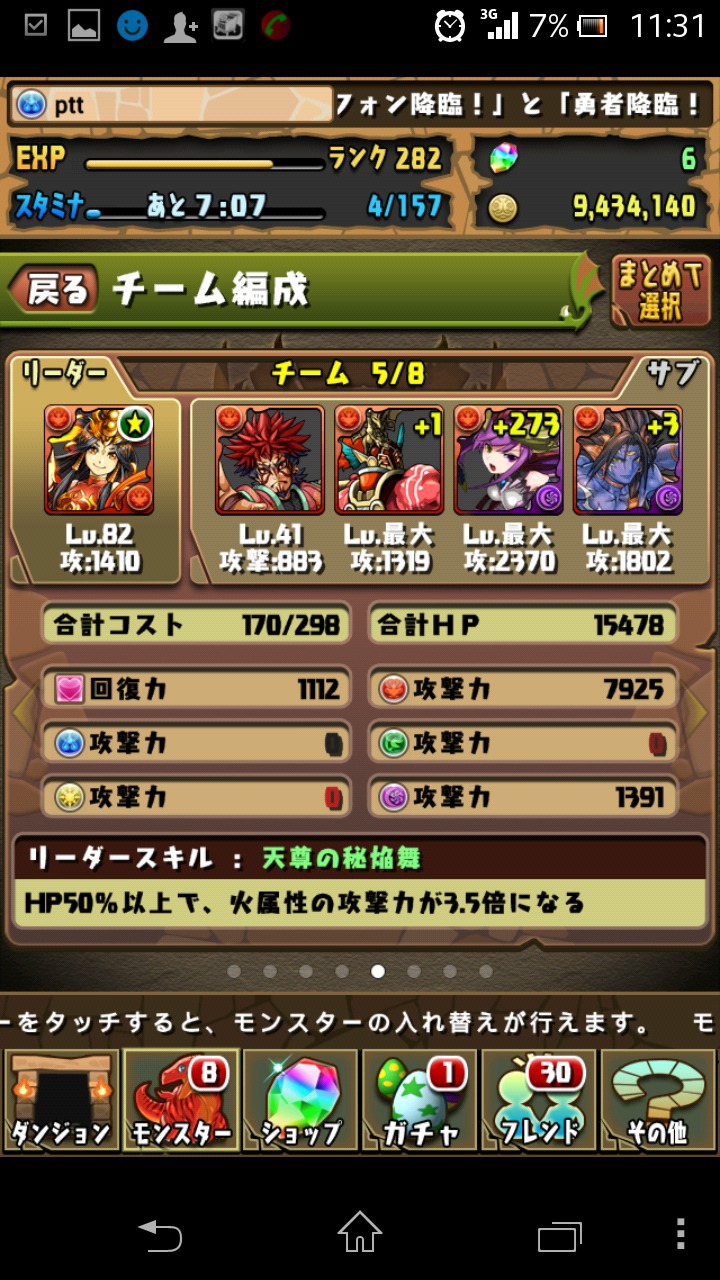Open the system recent apps button

[x=559, y=1235]
